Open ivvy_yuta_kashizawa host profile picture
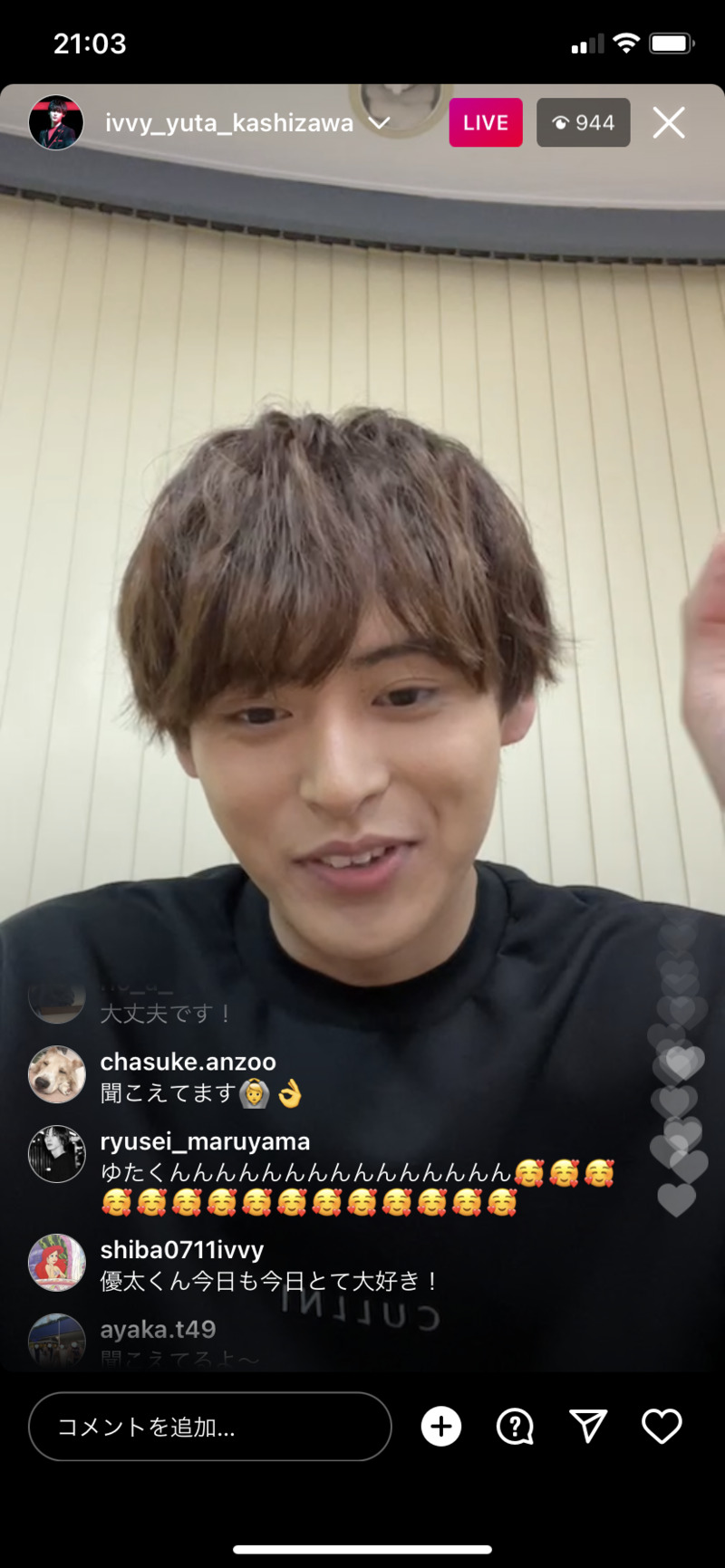Viewport: 725px width, 1568px height. (56, 123)
